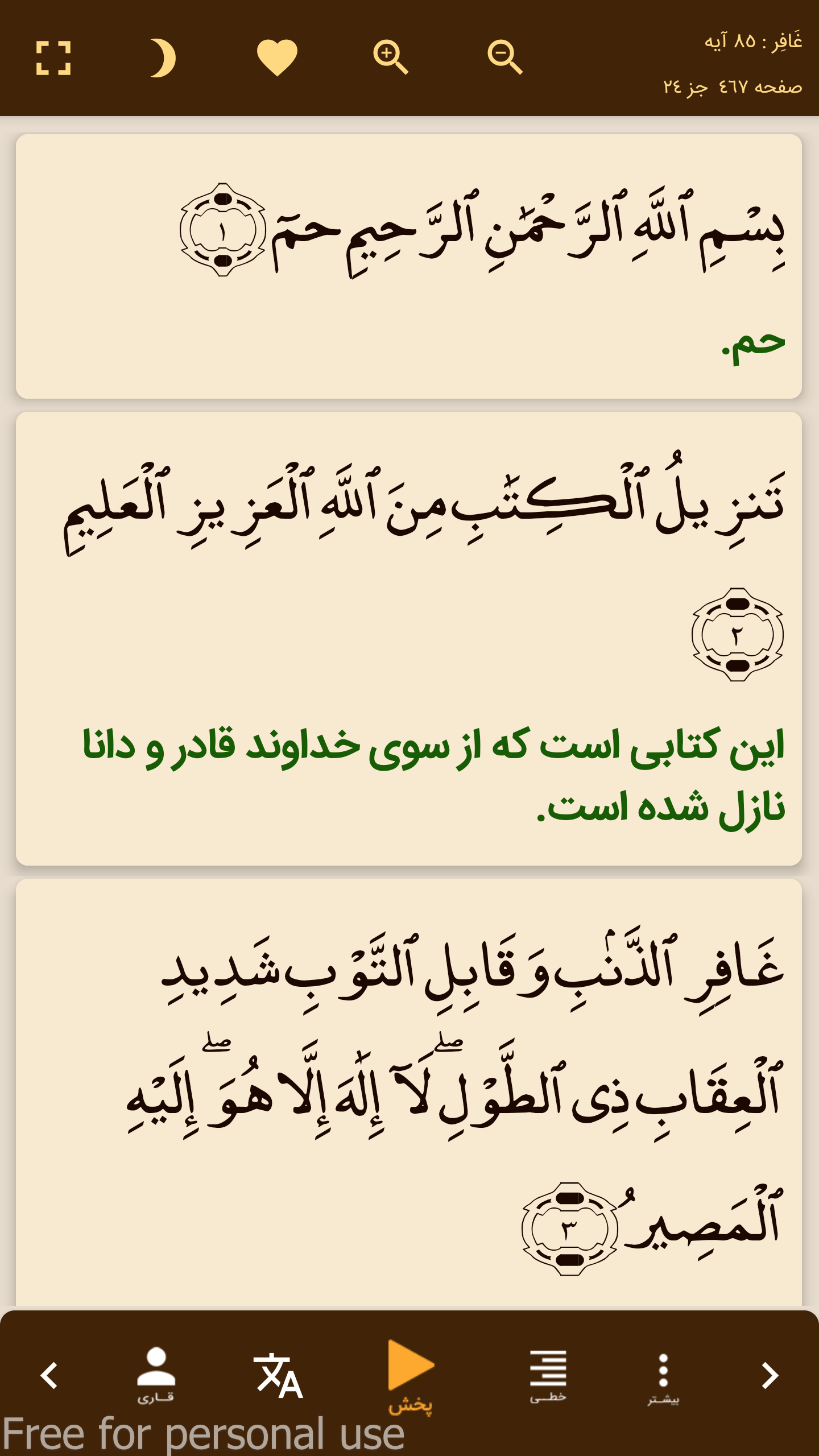The width and height of the screenshot is (819, 1456).
Task: Select verse 3 card beginning غافر الذنب
Action: [408, 1092]
